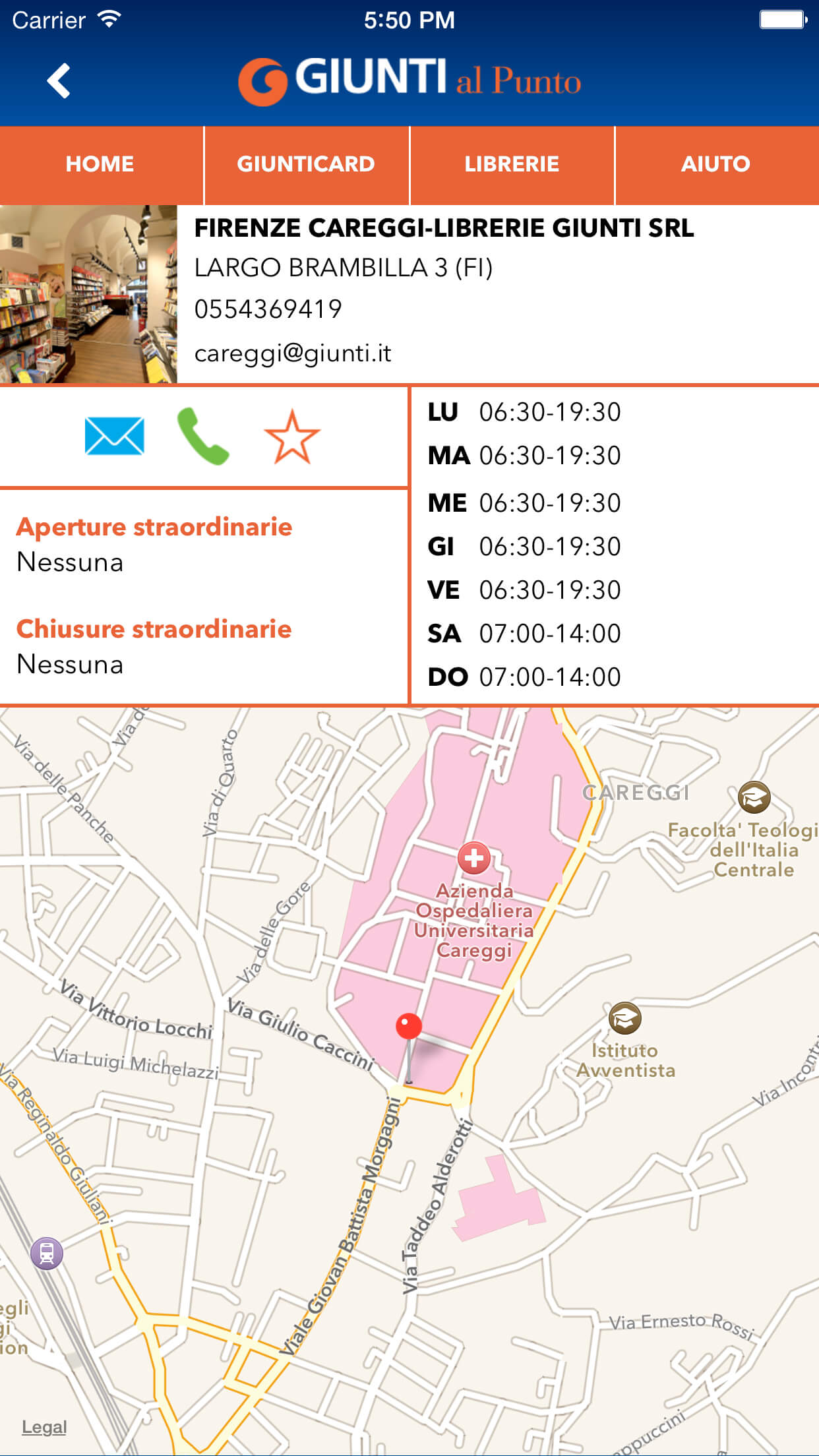Image resolution: width=819 pixels, height=1456 pixels.
Task: Open the HOME tab
Action: coord(101,165)
